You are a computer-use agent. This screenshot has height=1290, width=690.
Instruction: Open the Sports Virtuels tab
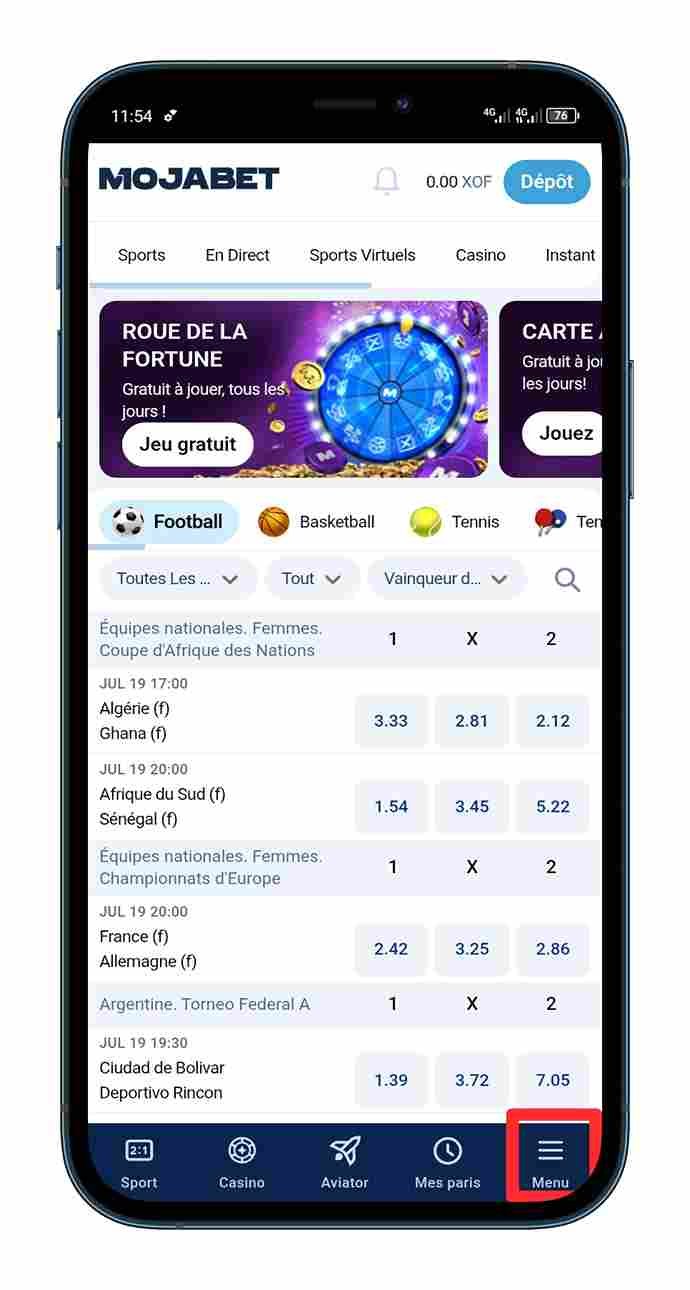click(362, 255)
